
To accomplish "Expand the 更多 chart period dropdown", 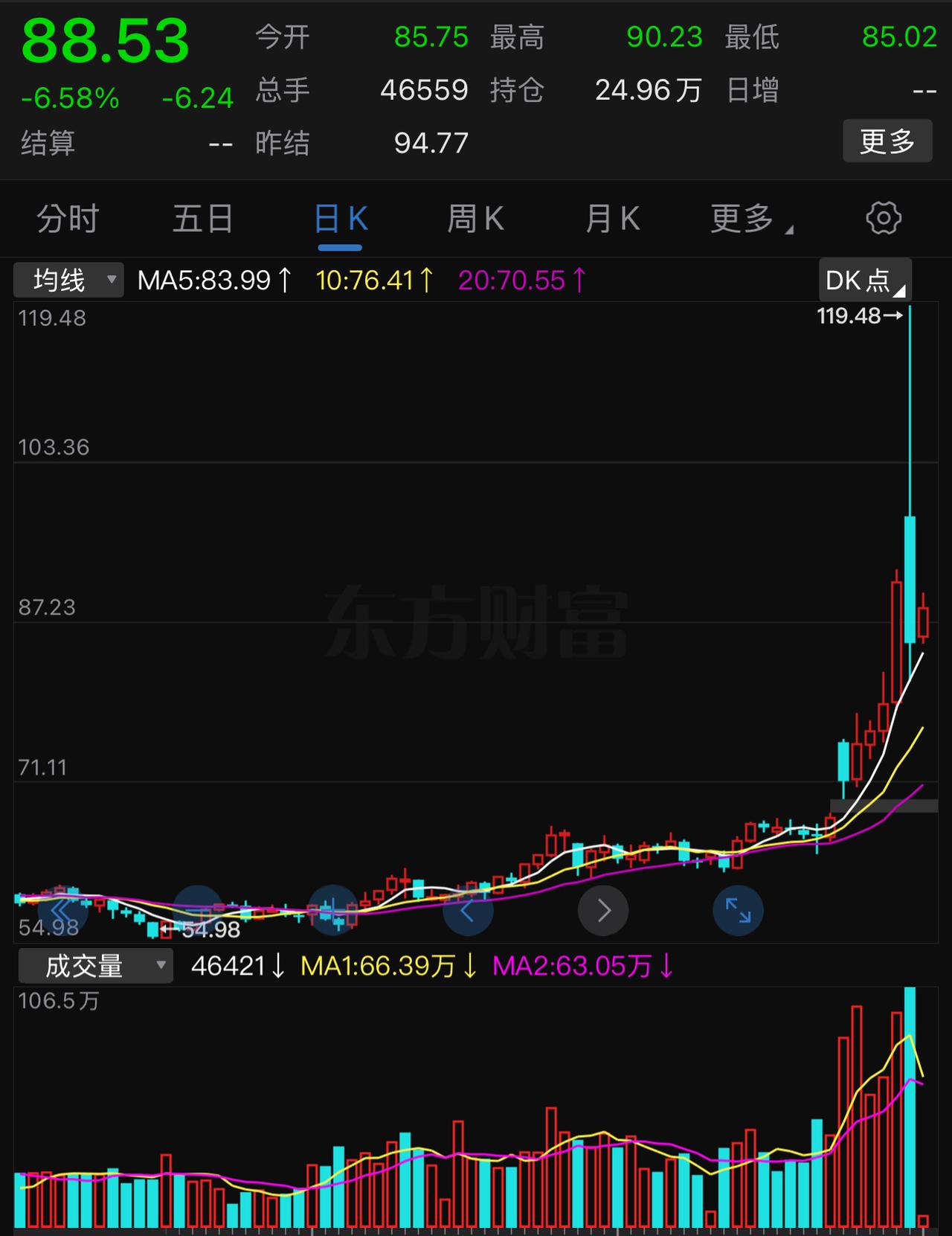I will coord(747,218).
